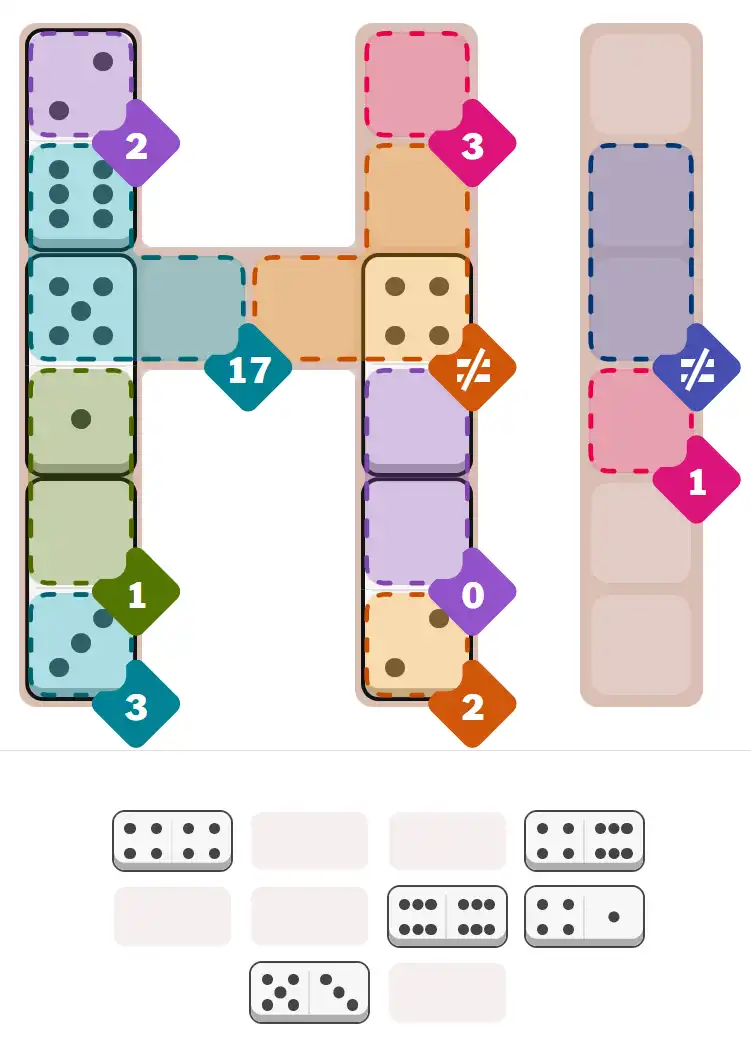
Task: Tap the 4-4 domino in the tray
Action: pyautogui.click(x=172, y=840)
